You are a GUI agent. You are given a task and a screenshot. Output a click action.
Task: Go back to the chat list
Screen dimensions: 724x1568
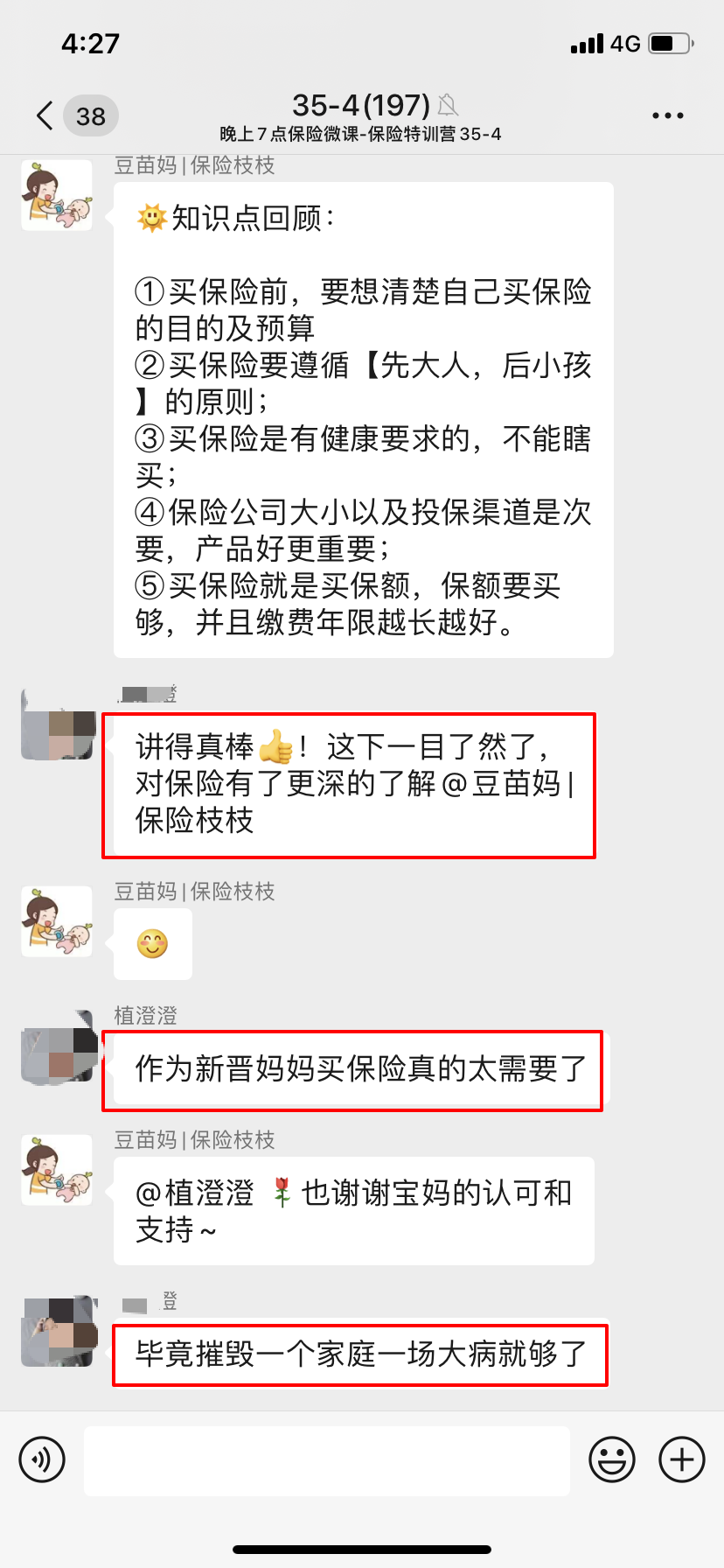[45, 115]
